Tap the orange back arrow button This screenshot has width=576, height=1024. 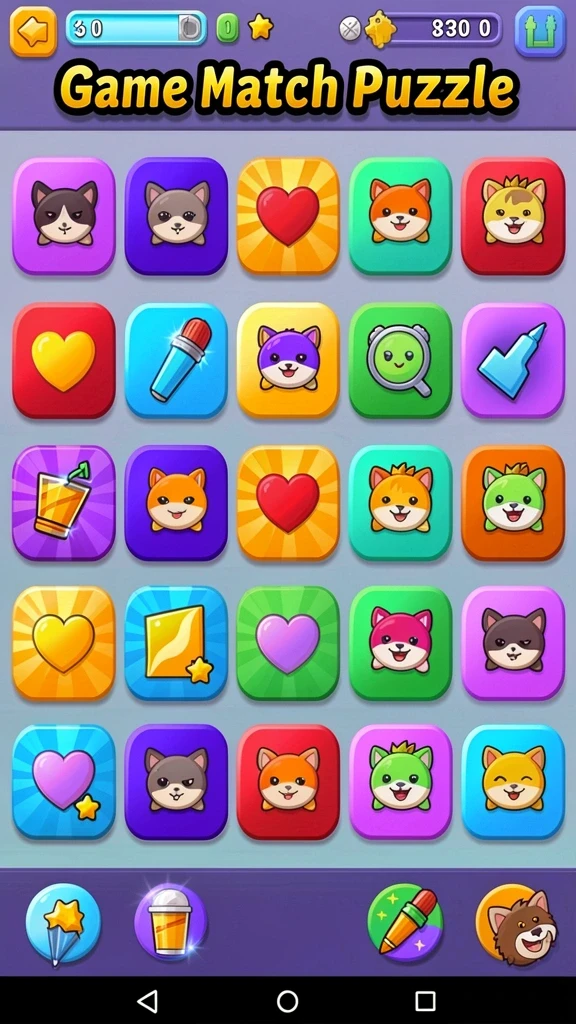coord(33,31)
